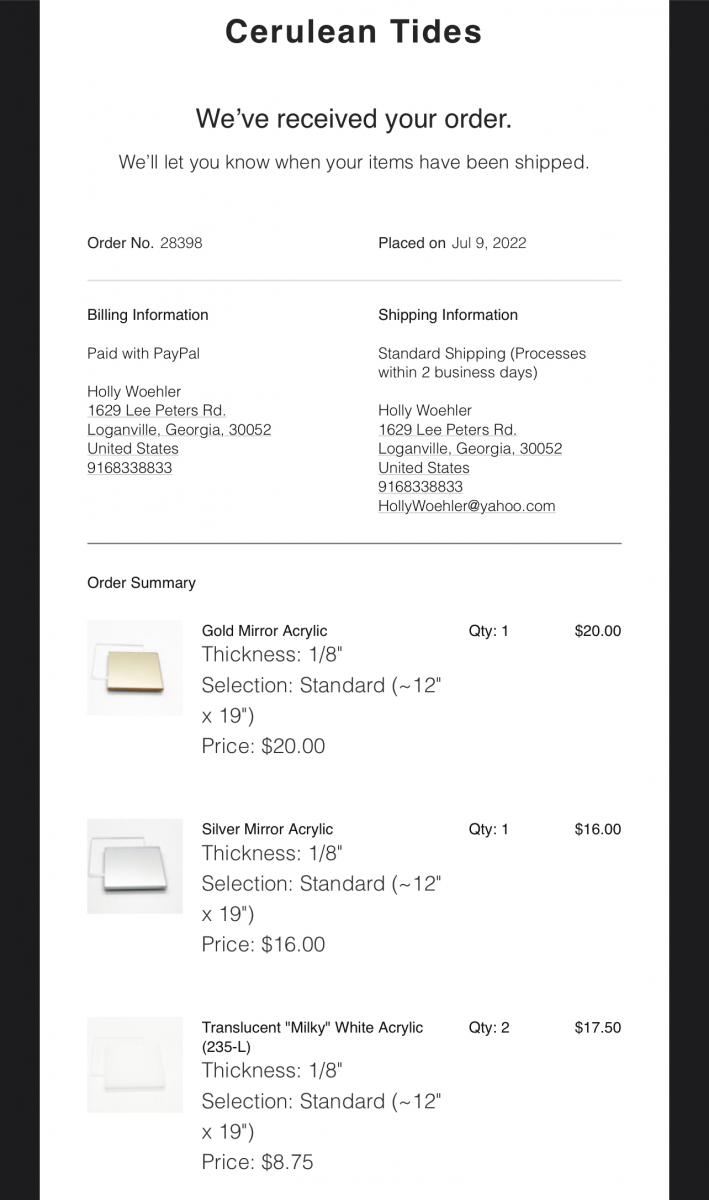
Task: Call the billing phone number 9168338833
Action: click(x=129, y=467)
